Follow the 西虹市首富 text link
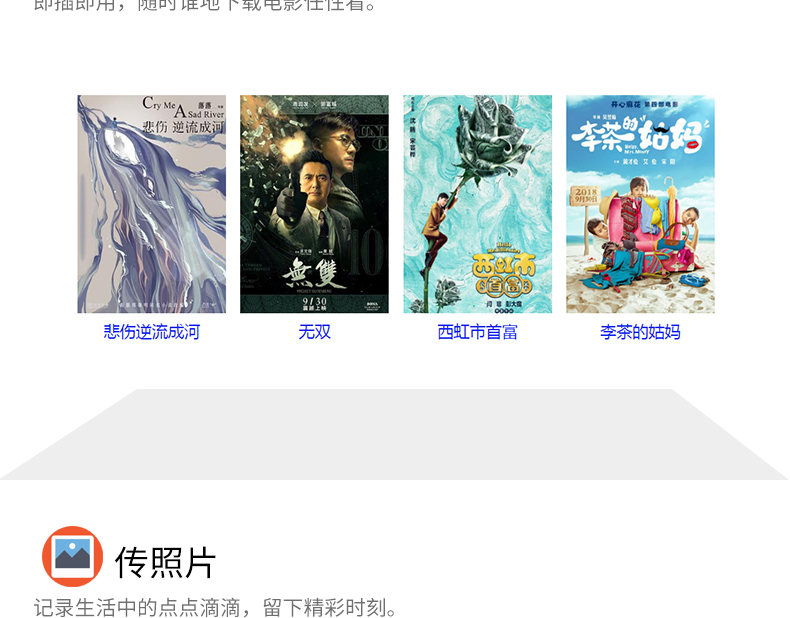790x618 pixels. [477, 332]
